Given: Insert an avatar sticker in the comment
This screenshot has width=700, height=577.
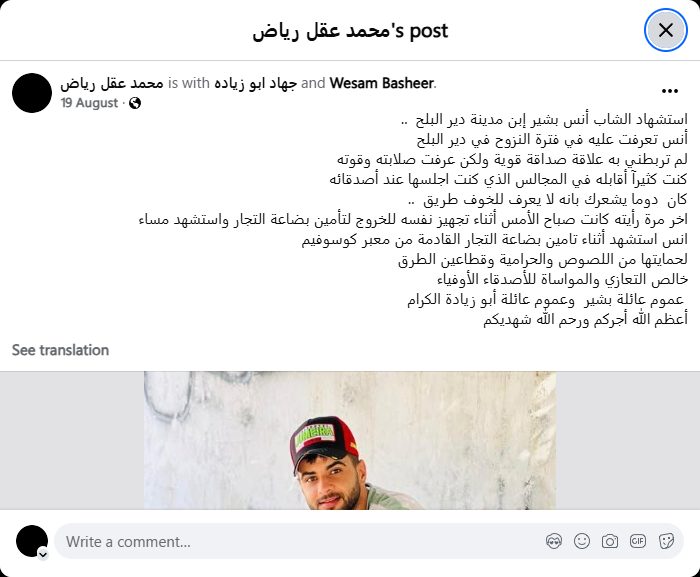Looking at the screenshot, I should coord(554,541).
